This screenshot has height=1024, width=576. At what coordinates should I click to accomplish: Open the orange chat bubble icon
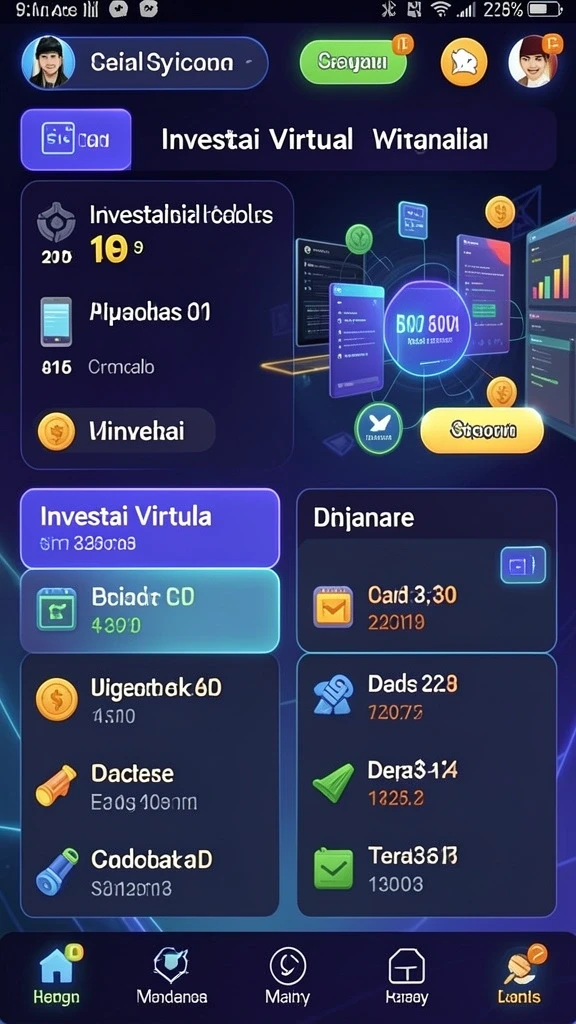(464, 63)
